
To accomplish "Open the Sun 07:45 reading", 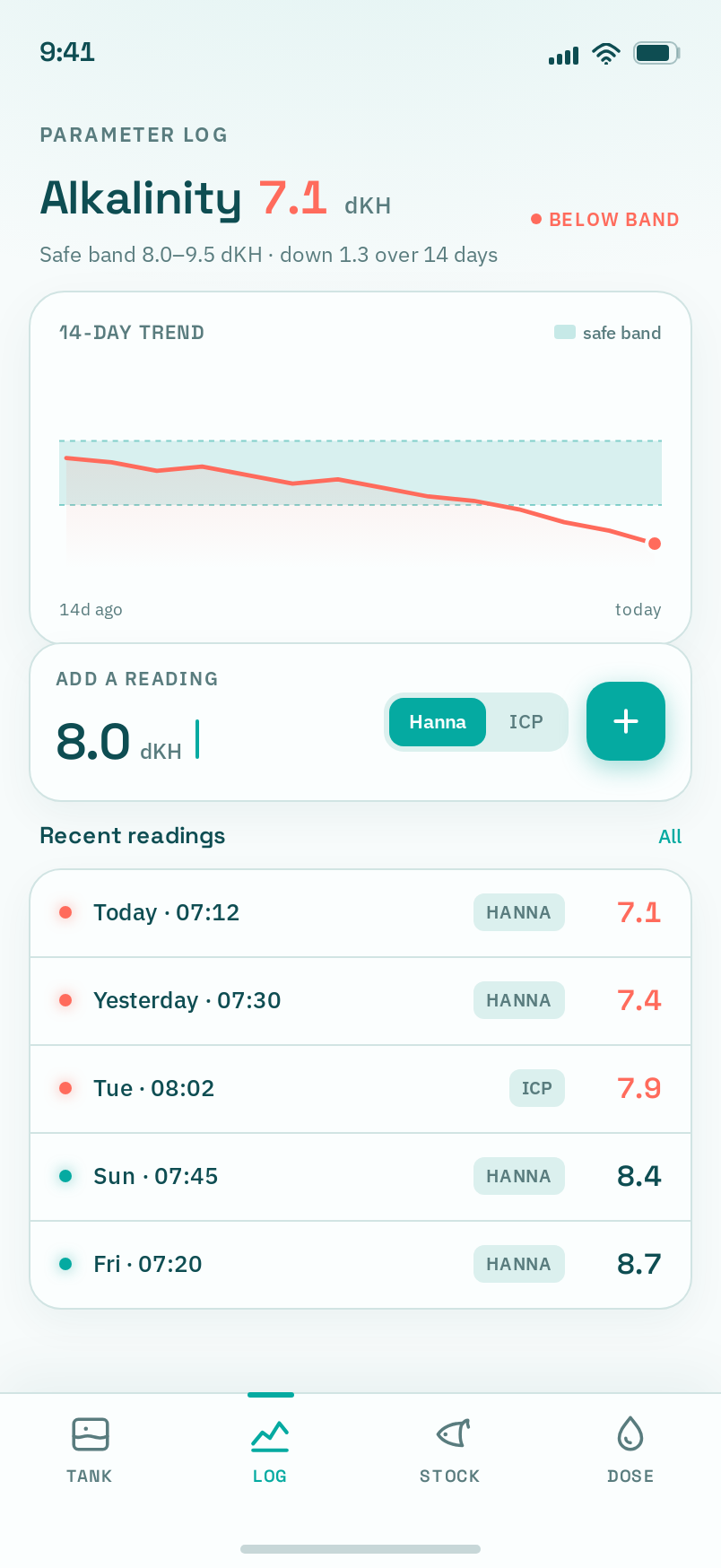I will tap(360, 1177).
